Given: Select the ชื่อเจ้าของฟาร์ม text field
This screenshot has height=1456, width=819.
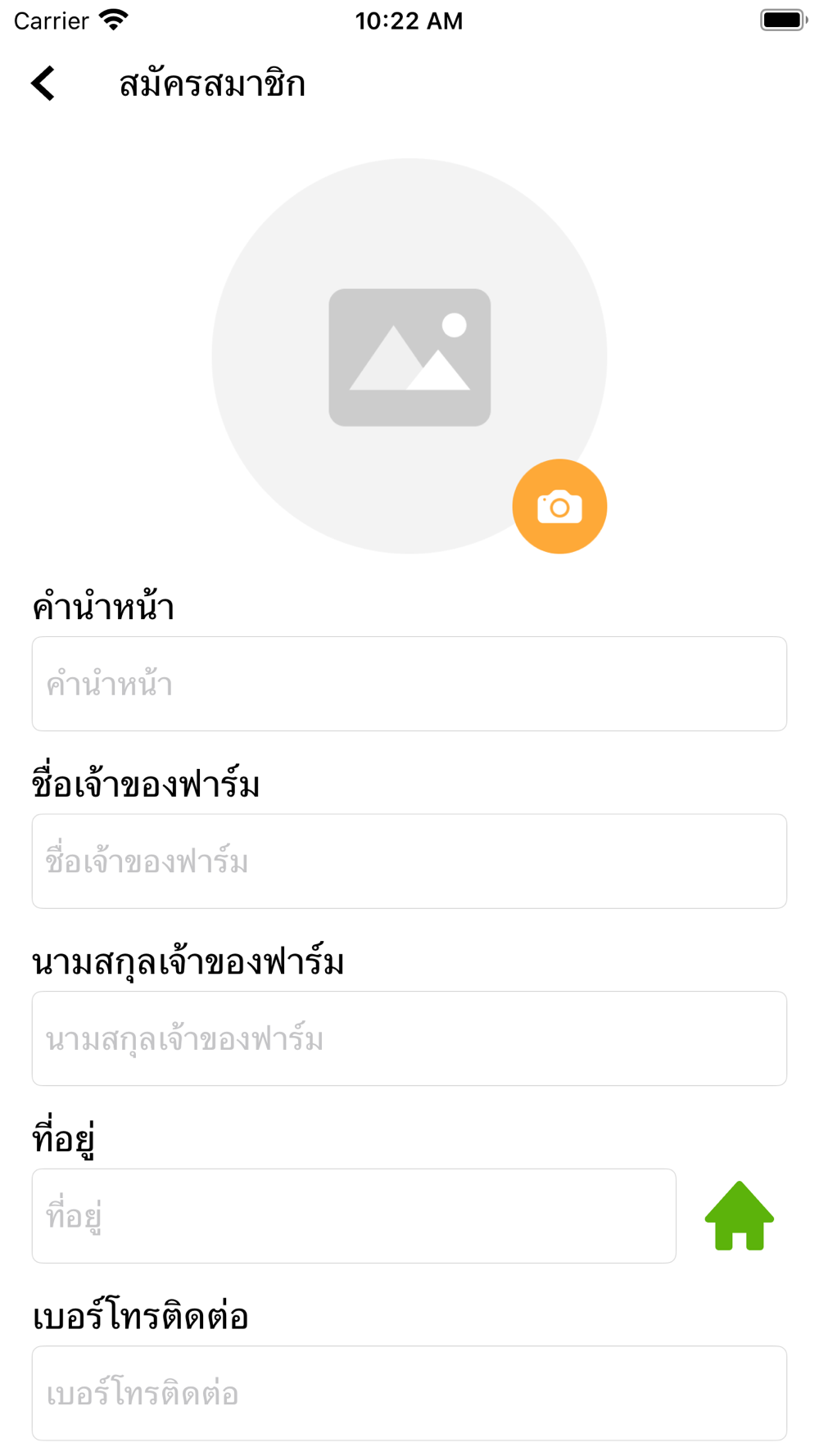Looking at the screenshot, I should 409,861.
